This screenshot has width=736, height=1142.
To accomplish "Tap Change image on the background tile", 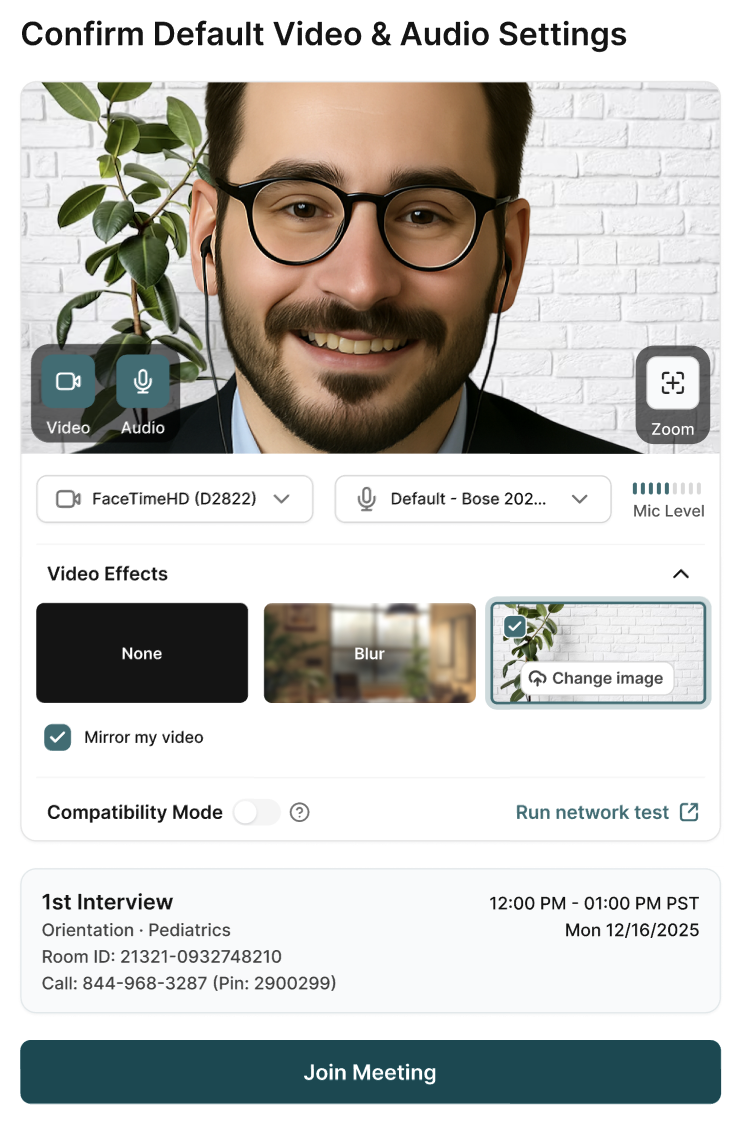I will 596,678.
